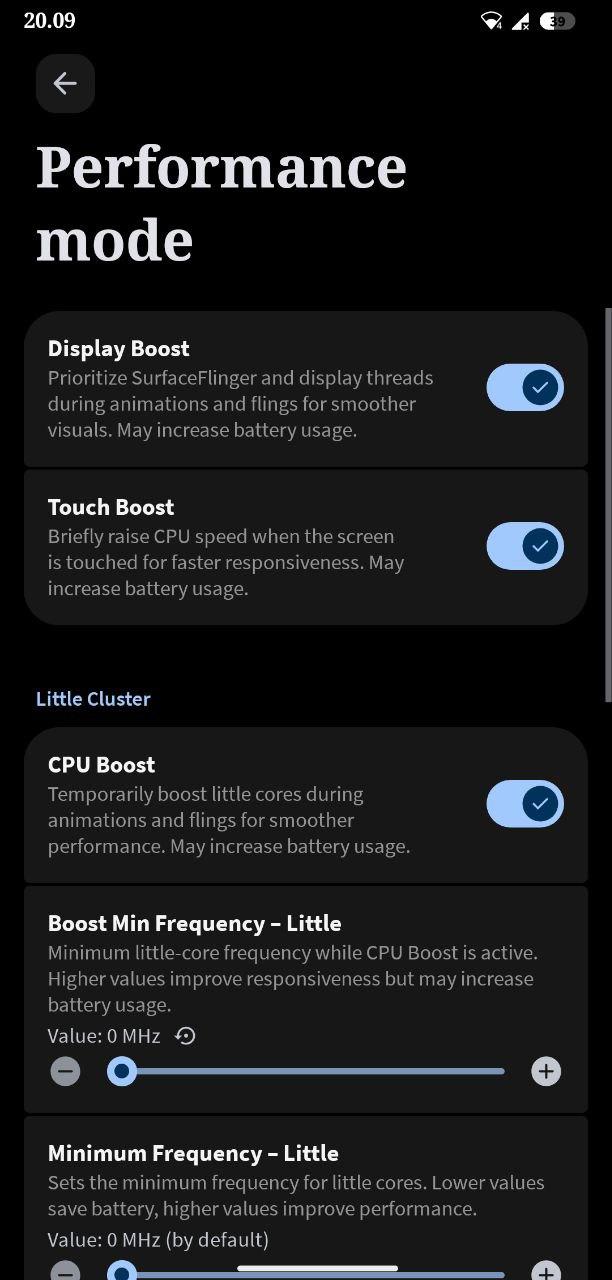Toggle the Little Cluster CPU Boost switch
612x1280 pixels.
[525, 803]
